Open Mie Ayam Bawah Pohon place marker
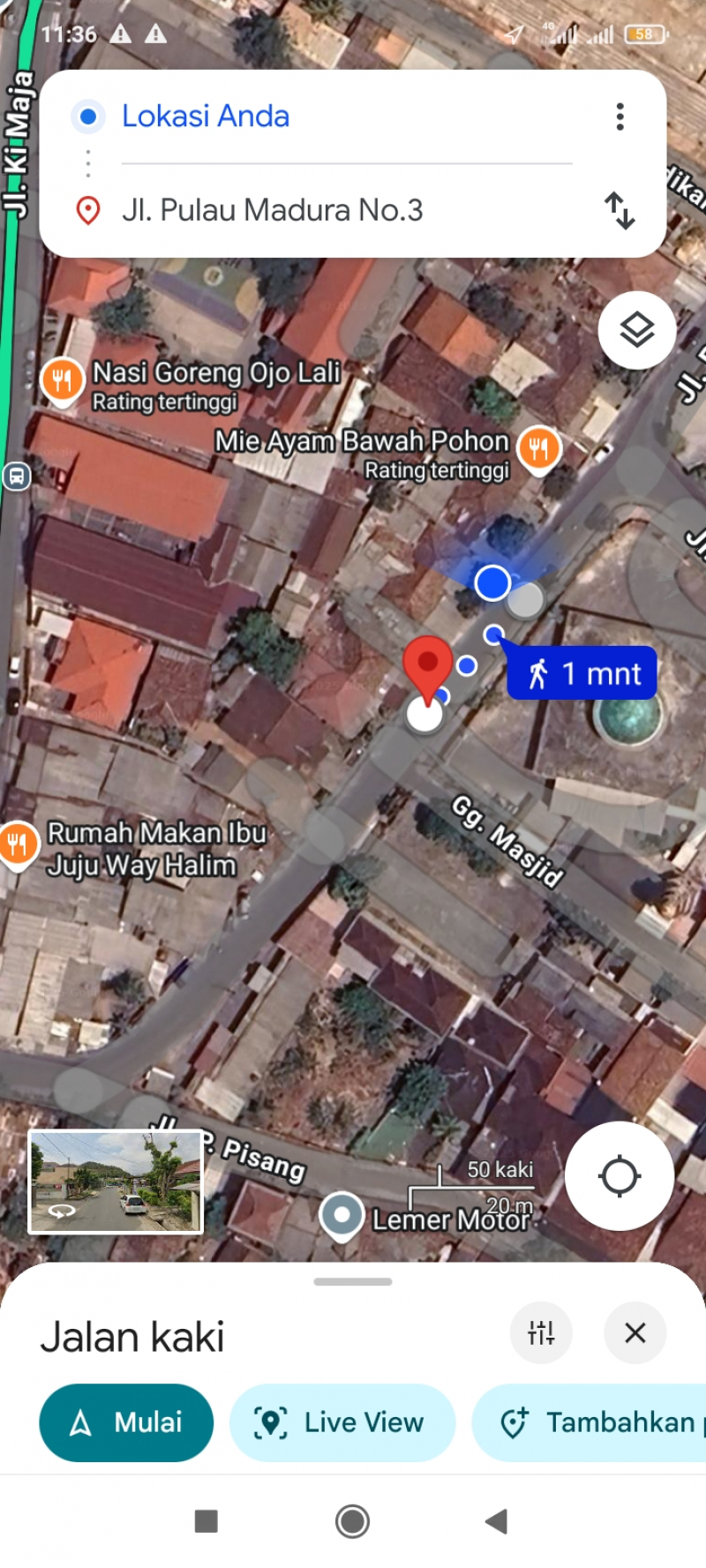Screen dimensions: 706x1568 [x=538, y=448]
